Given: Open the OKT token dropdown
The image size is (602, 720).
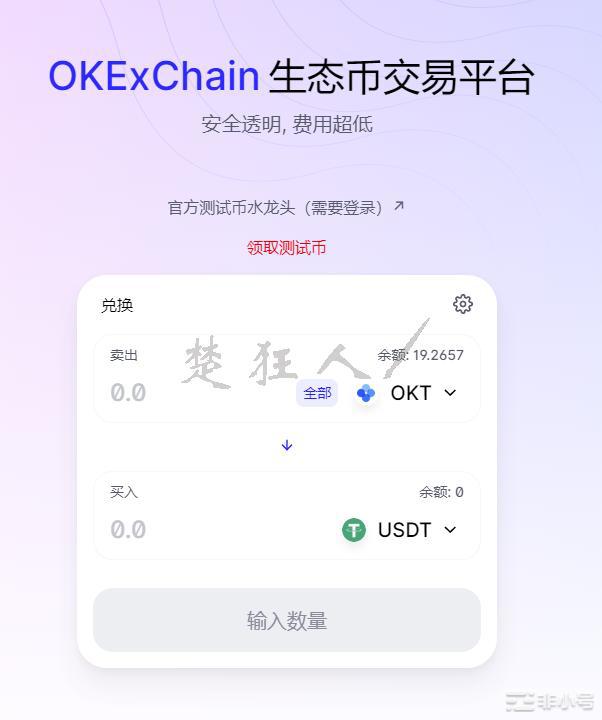Looking at the screenshot, I should [408, 393].
